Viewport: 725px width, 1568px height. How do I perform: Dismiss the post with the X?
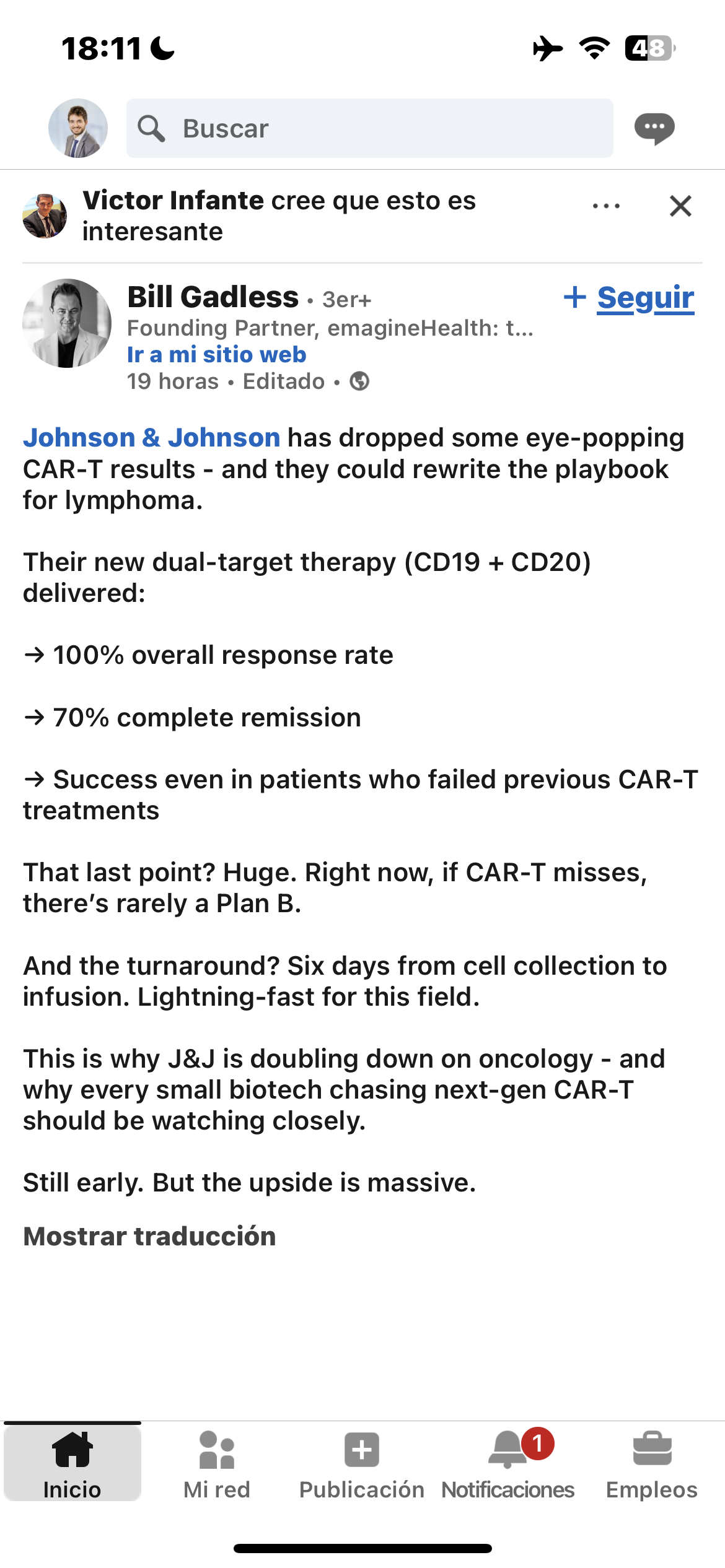[680, 206]
